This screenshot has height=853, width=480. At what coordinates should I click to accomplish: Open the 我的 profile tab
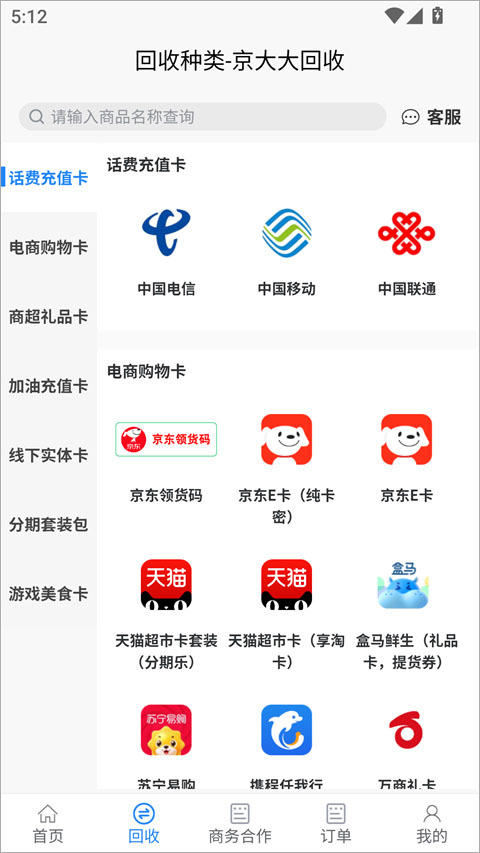pyautogui.click(x=432, y=823)
